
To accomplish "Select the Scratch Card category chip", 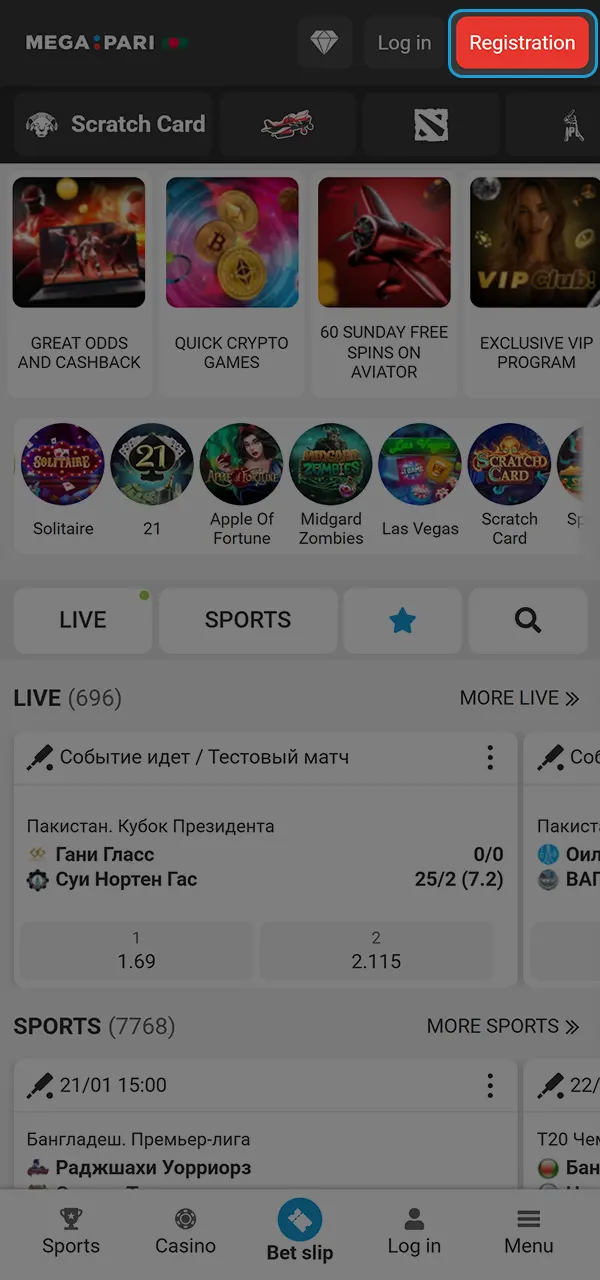I will pyautogui.click(x=114, y=125).
